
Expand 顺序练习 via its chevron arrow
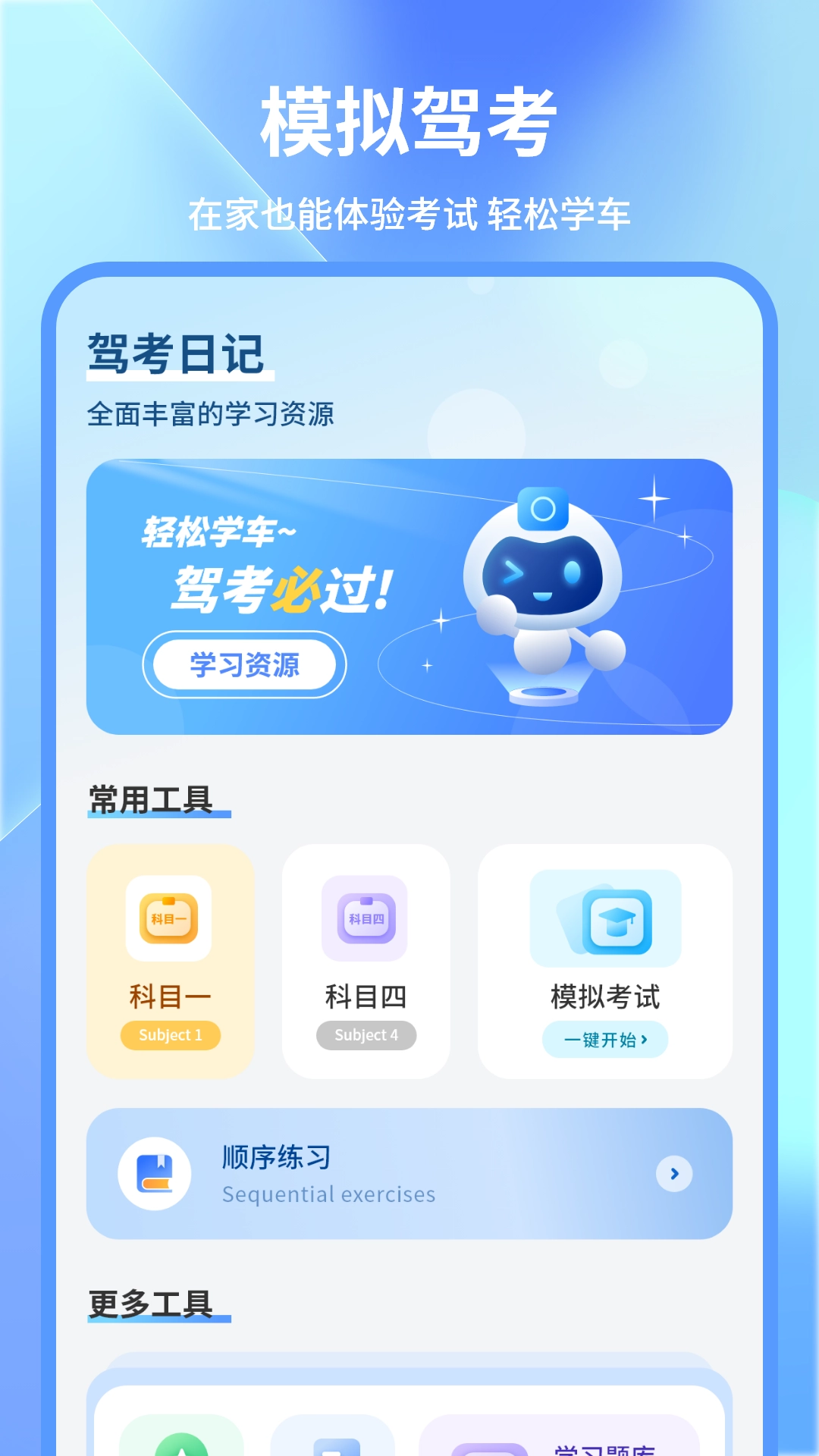(x=675, y=1173)
